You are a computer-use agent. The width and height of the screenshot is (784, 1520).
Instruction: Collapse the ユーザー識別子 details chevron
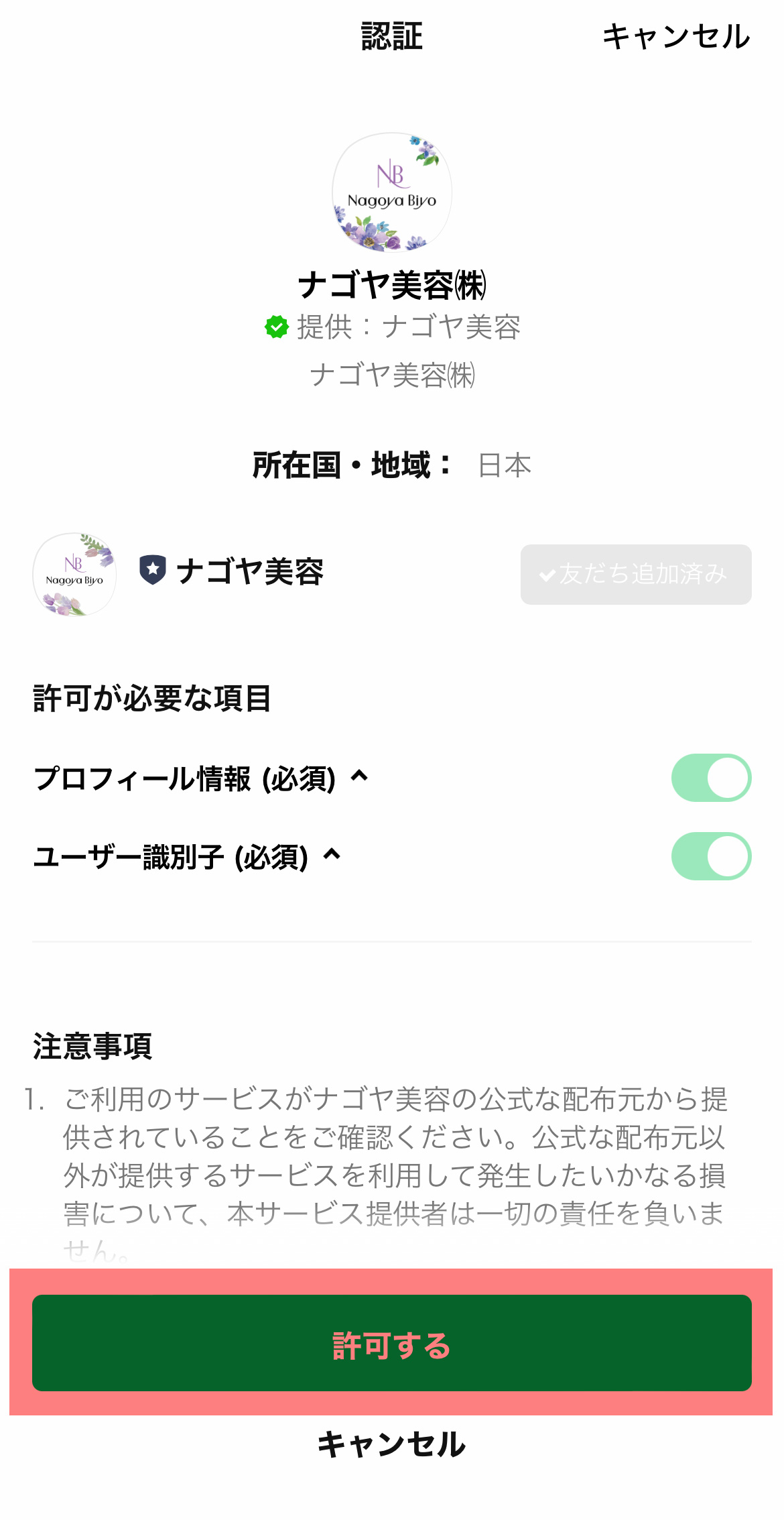click(332, 854)
